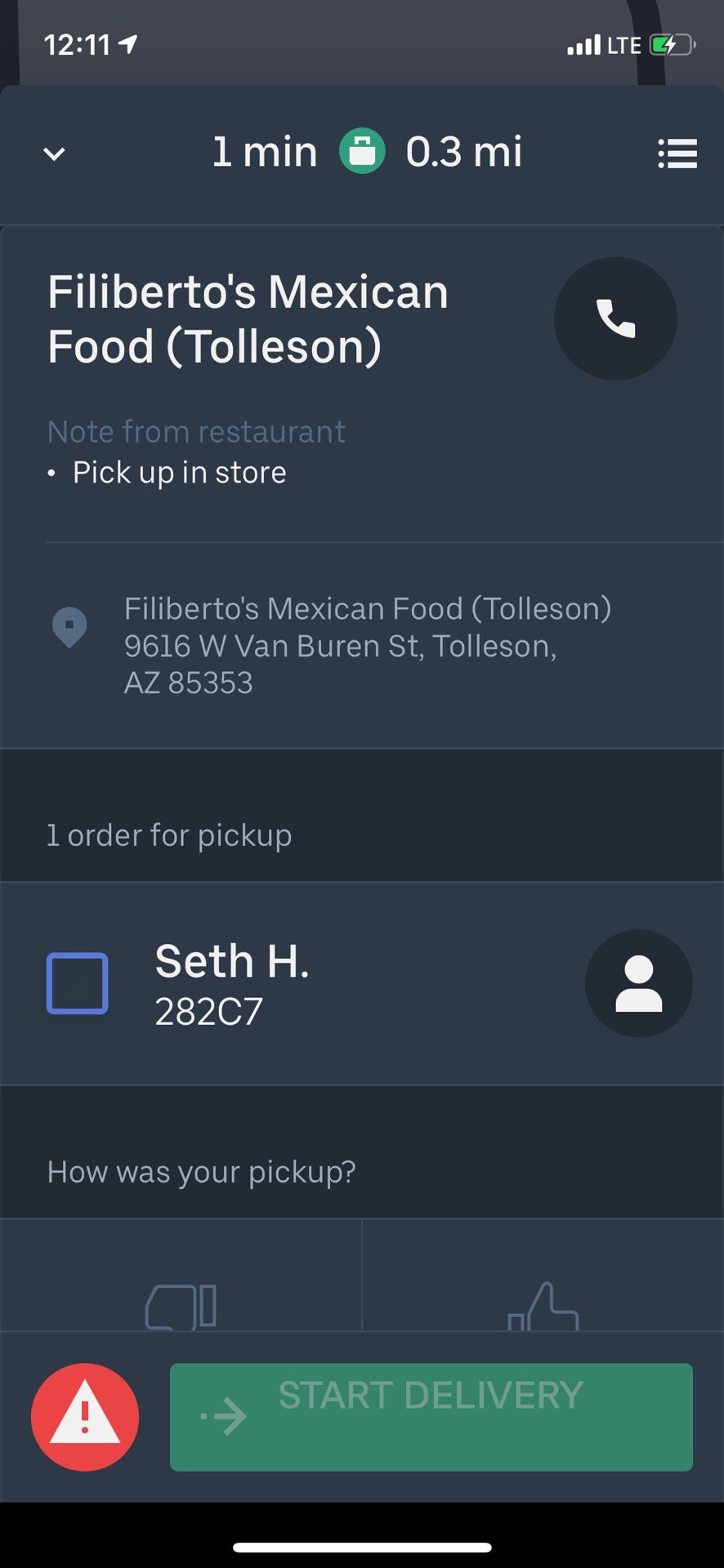Open the restaurant address for navigation
724x1568 pixels.
(367, 645)
